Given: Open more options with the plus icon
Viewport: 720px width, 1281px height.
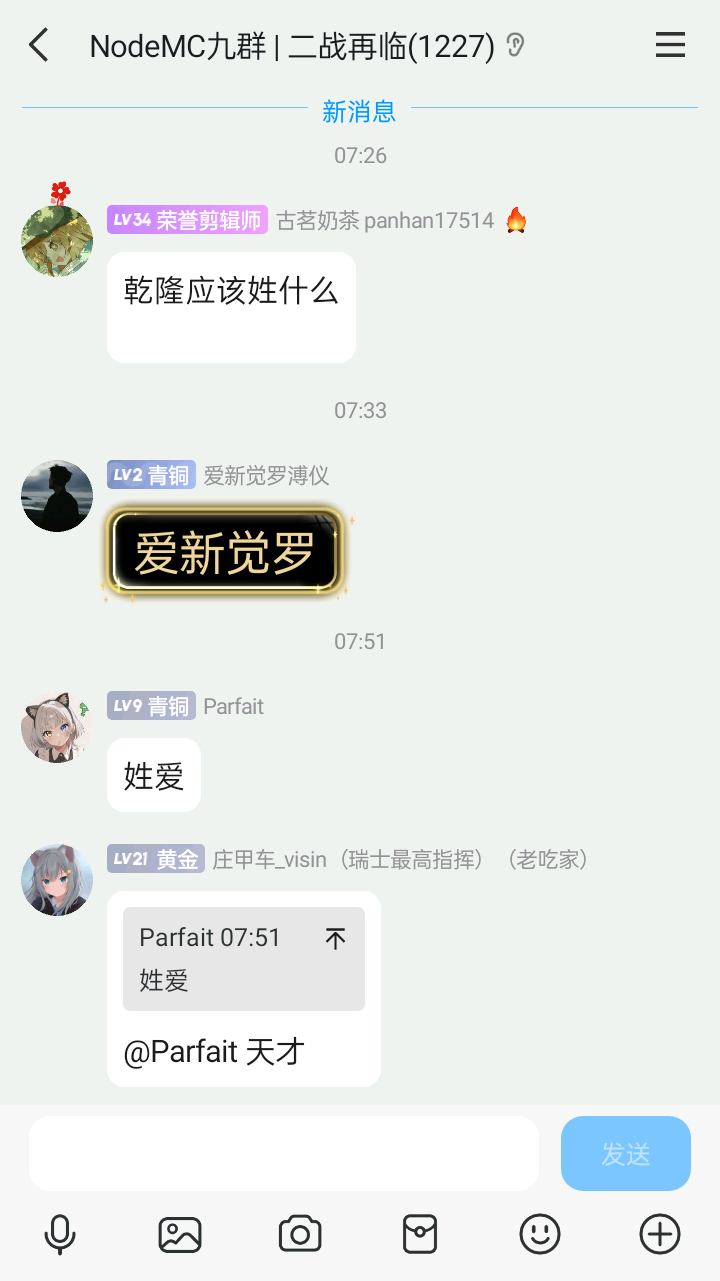Looking at the screenshot, I should click(x=660, y=1235).
